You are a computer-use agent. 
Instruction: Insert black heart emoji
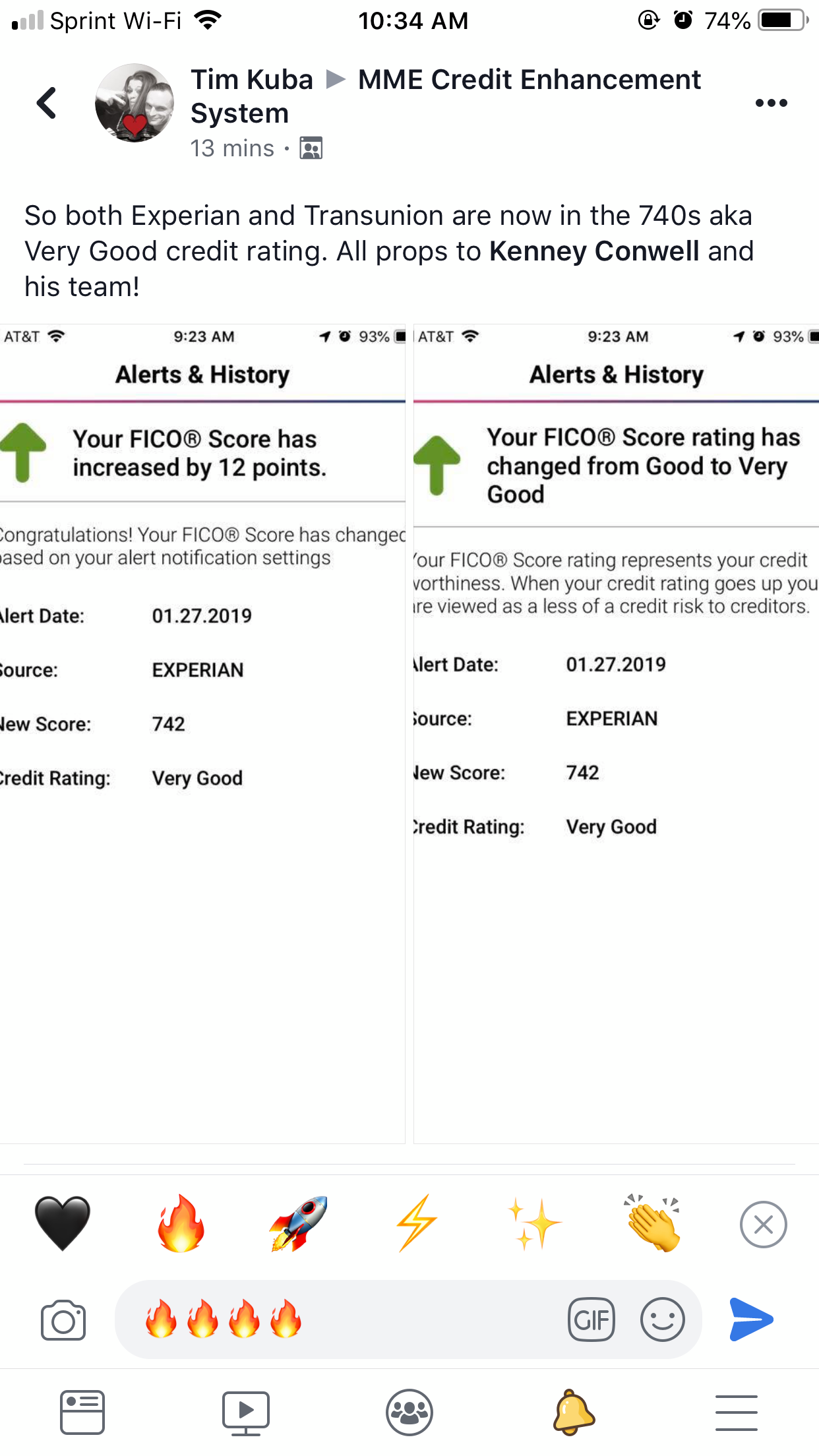point(62,1224)
